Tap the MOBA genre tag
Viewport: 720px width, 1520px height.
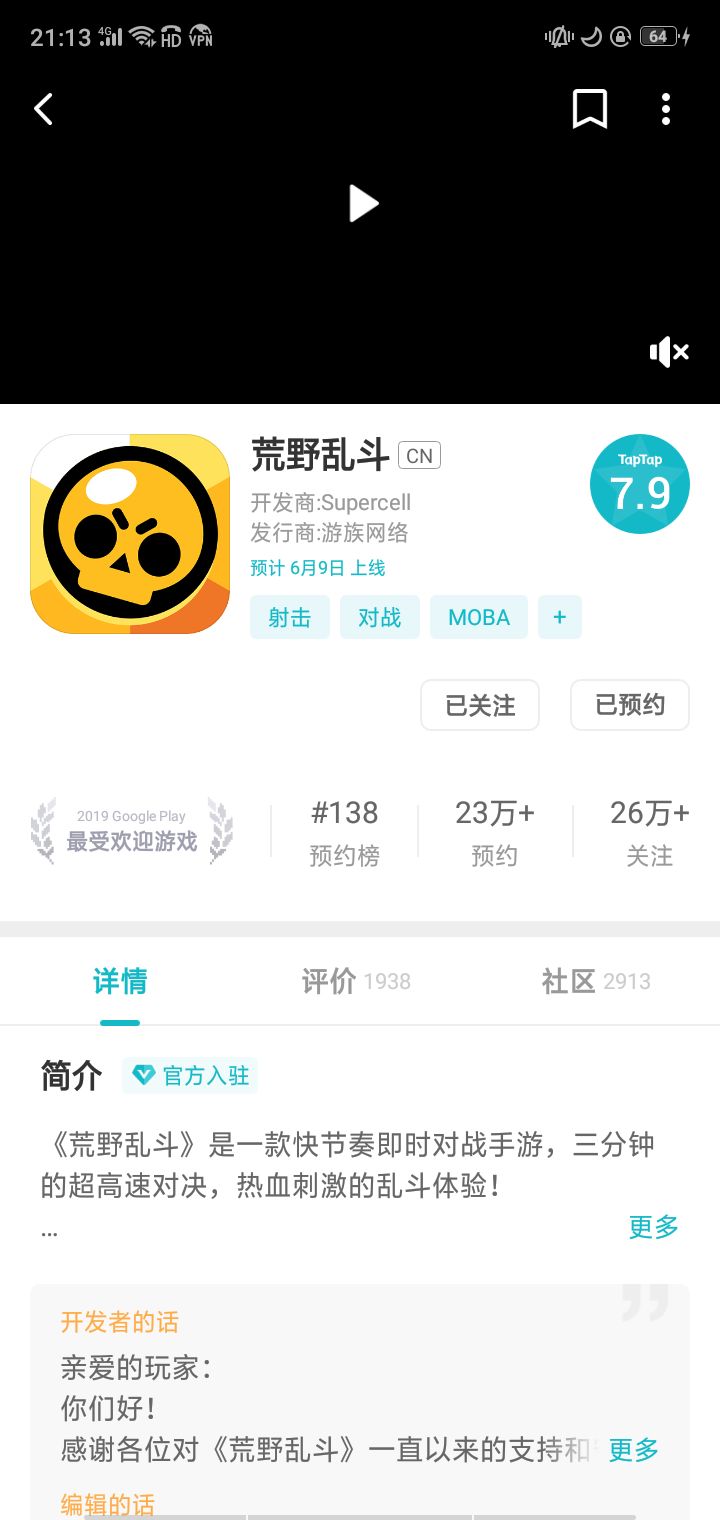pos(478,617)
